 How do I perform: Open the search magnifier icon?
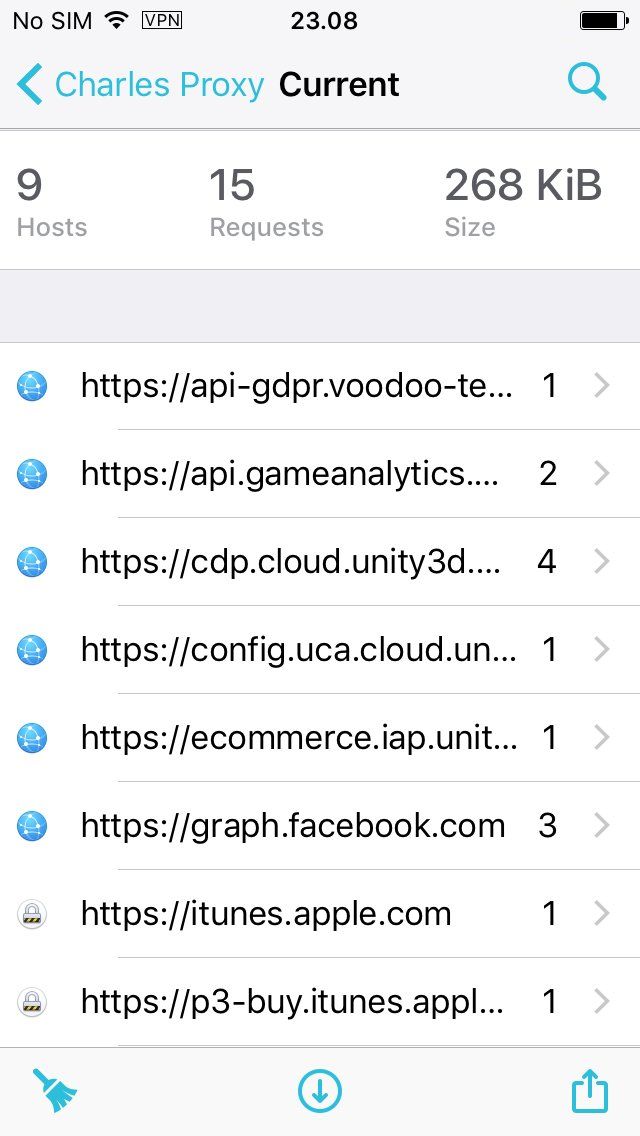[x=587, y=83]
